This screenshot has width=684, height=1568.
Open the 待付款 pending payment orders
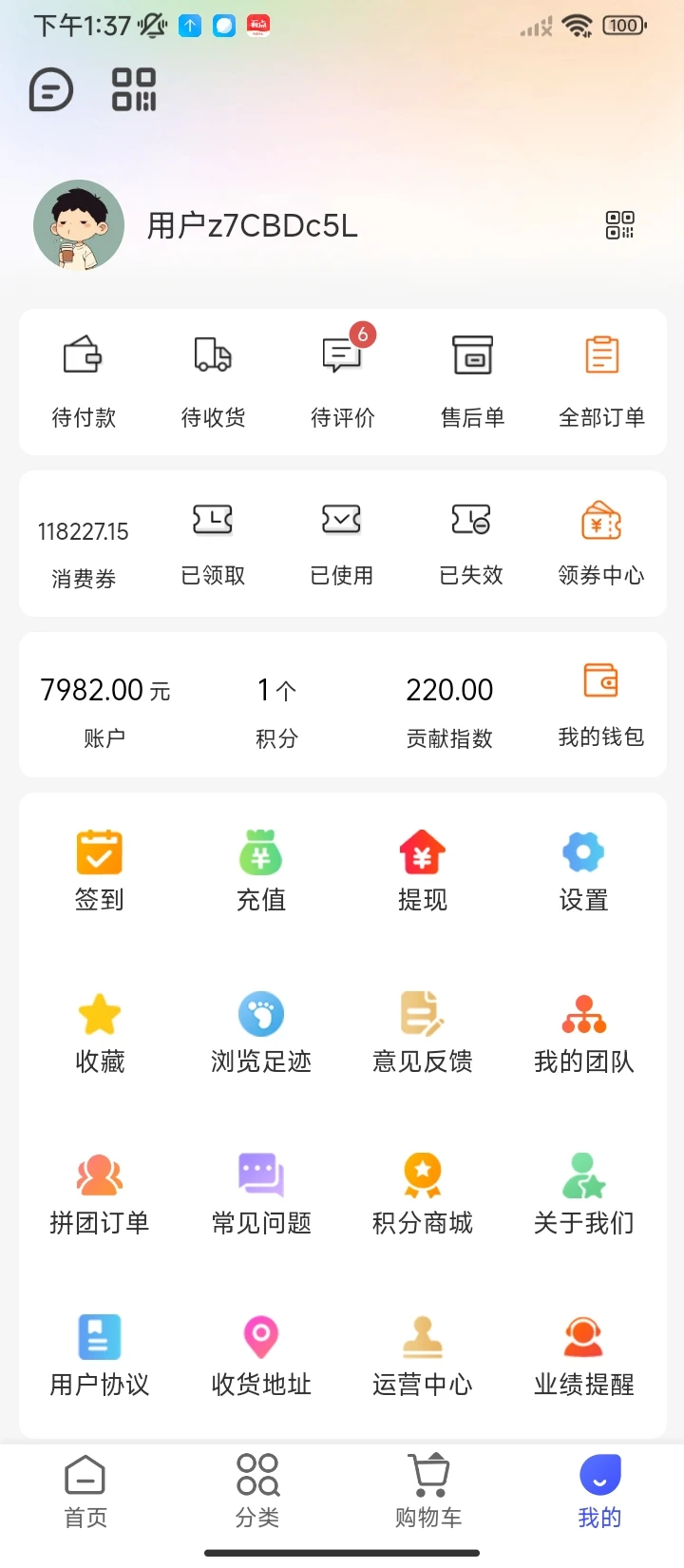click(84, 380)
